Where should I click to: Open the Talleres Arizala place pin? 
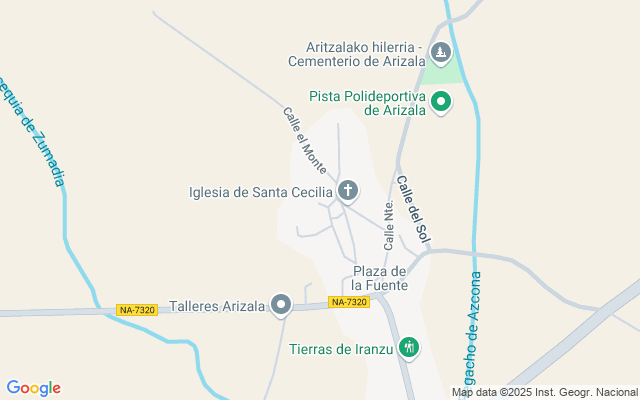(282, 305)
